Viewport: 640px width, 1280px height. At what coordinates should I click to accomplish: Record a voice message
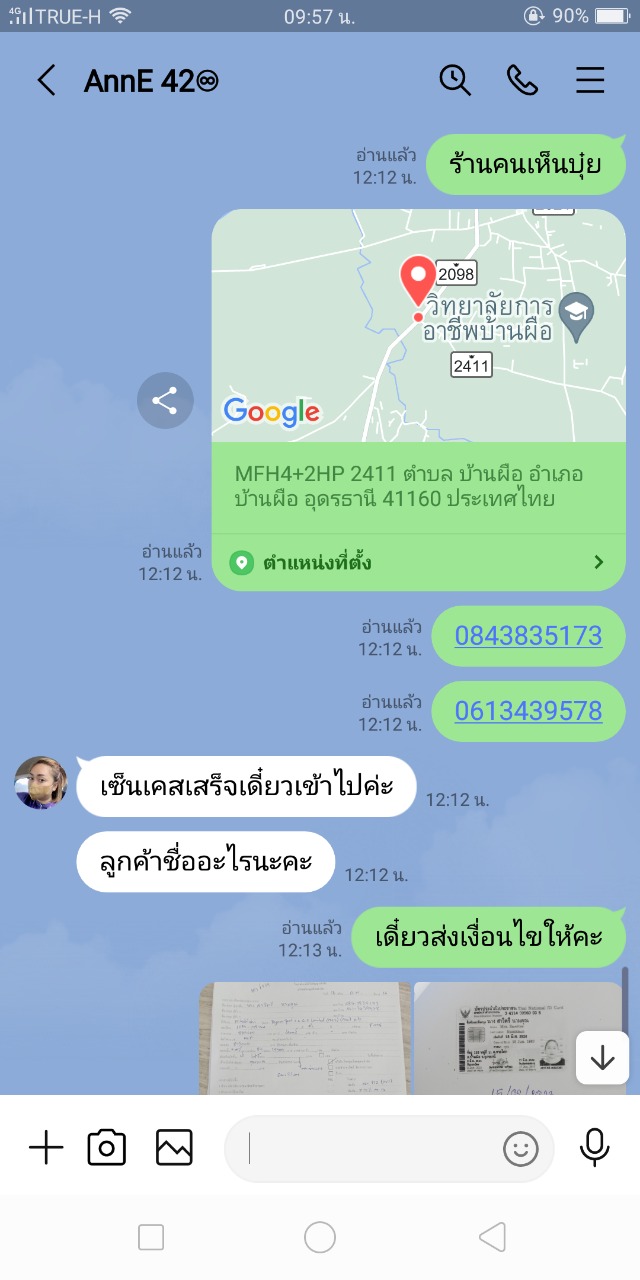point(595,1148)
